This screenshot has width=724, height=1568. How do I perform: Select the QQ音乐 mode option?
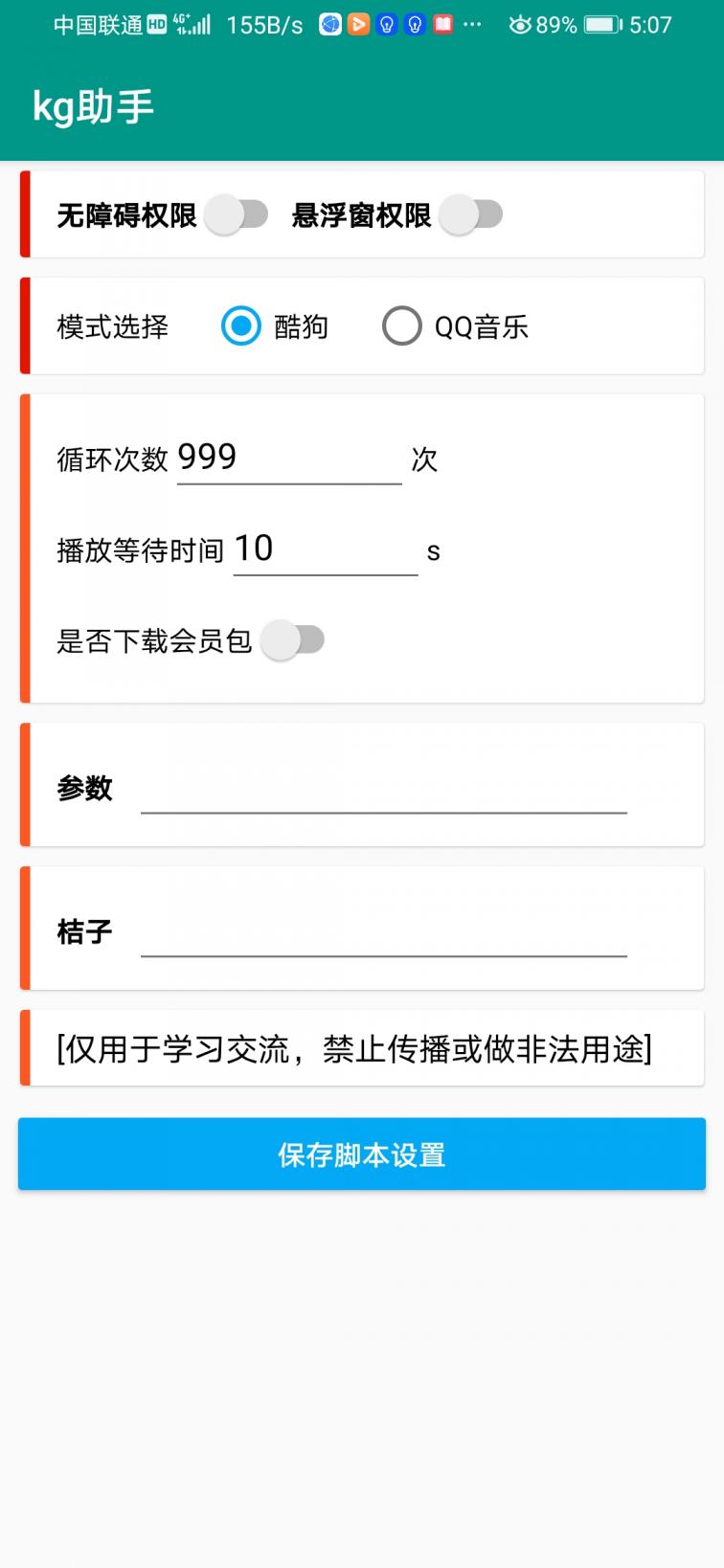[x=402, y=325]
